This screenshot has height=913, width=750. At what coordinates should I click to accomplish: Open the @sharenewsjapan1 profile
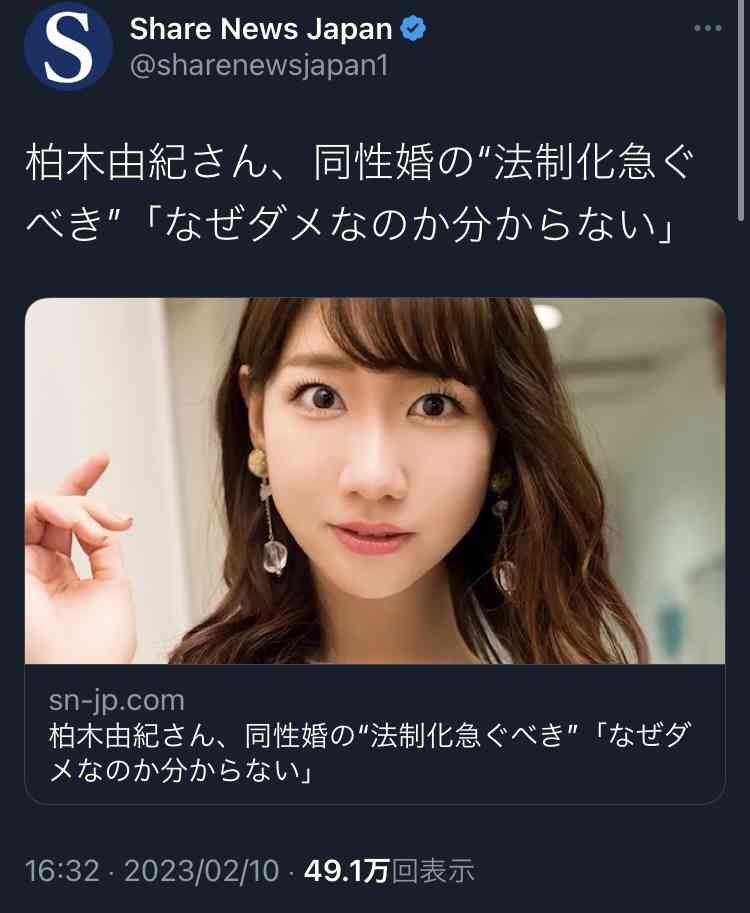[258, 67]
